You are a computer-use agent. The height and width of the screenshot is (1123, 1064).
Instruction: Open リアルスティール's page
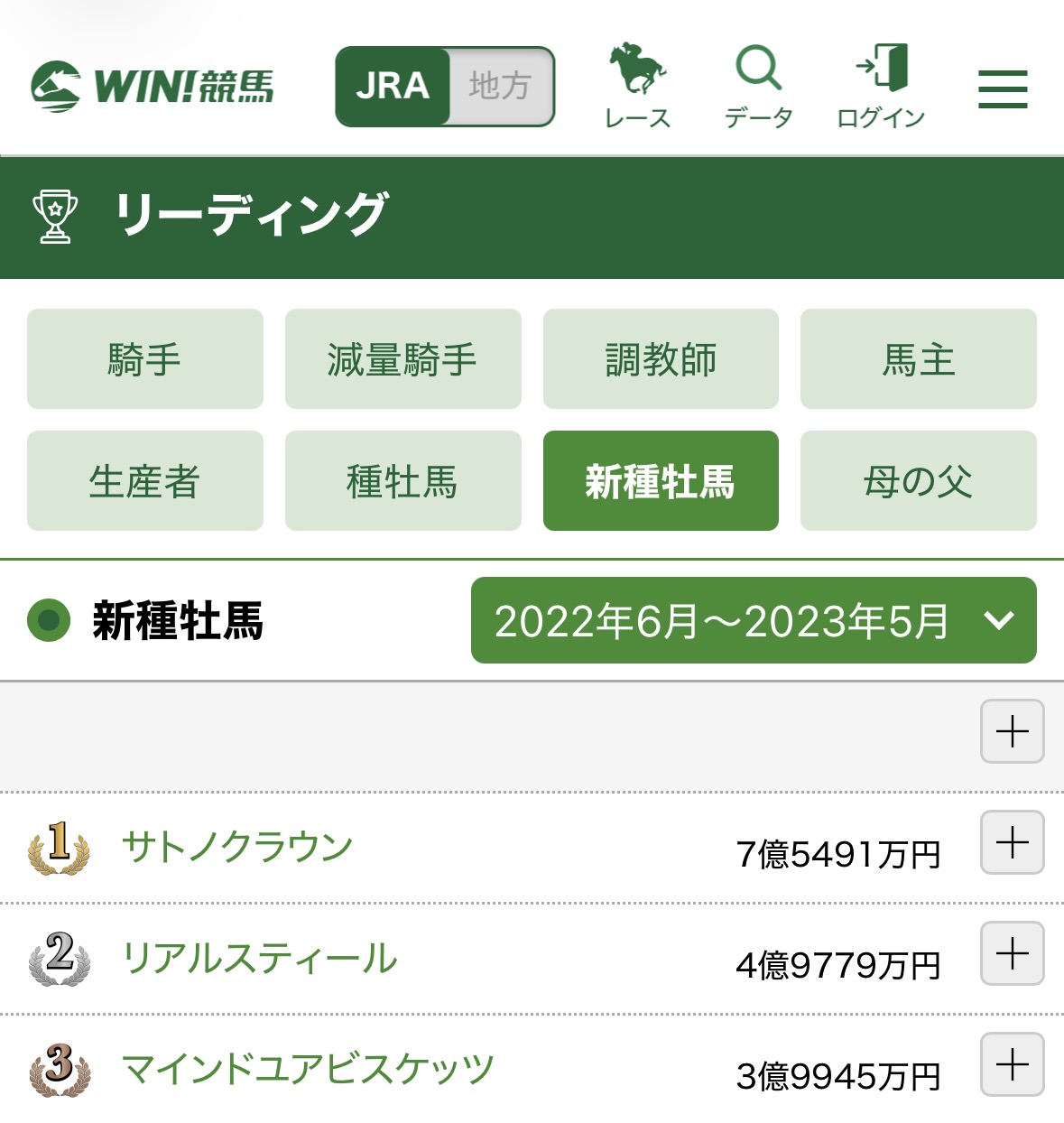point(260,959)
